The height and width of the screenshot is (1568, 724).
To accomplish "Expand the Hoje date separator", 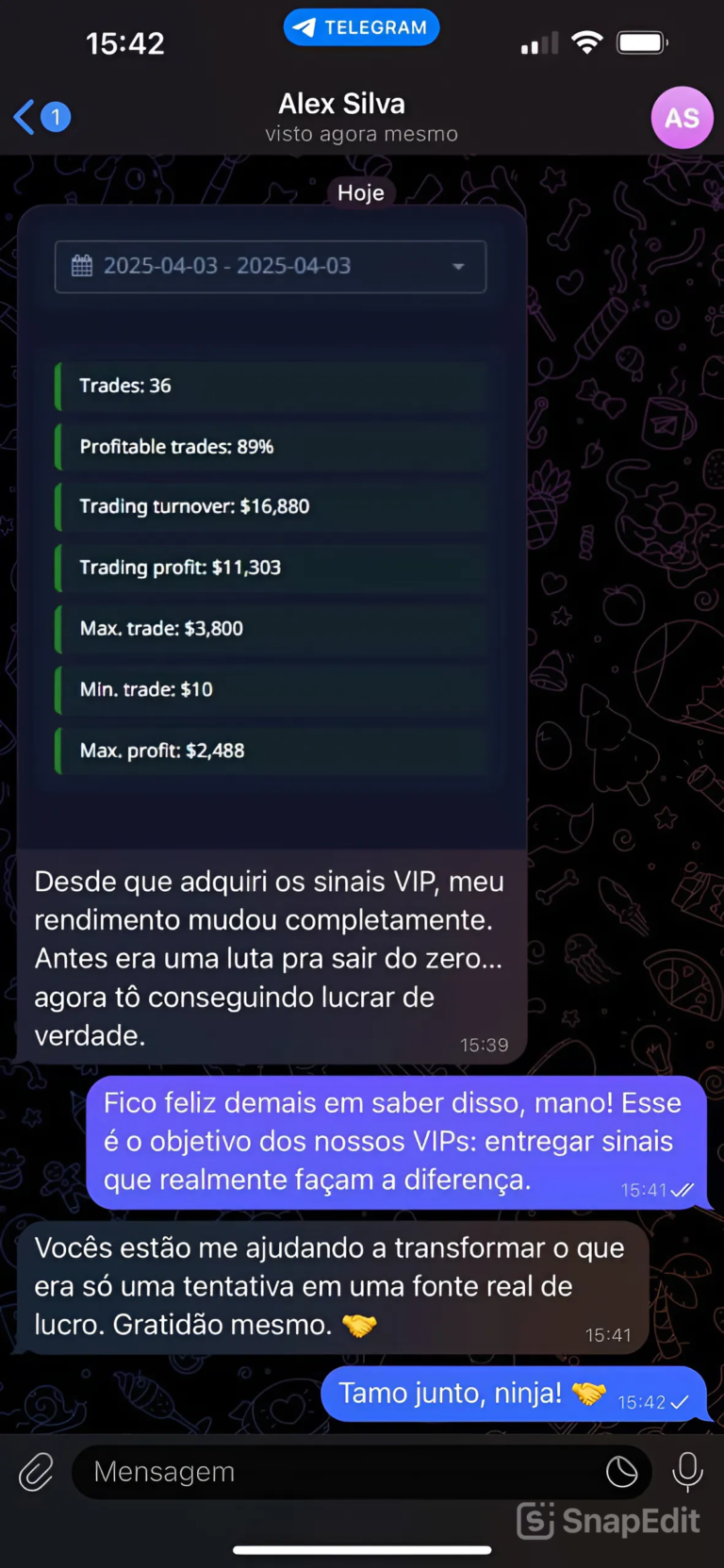I will (361, 192).
